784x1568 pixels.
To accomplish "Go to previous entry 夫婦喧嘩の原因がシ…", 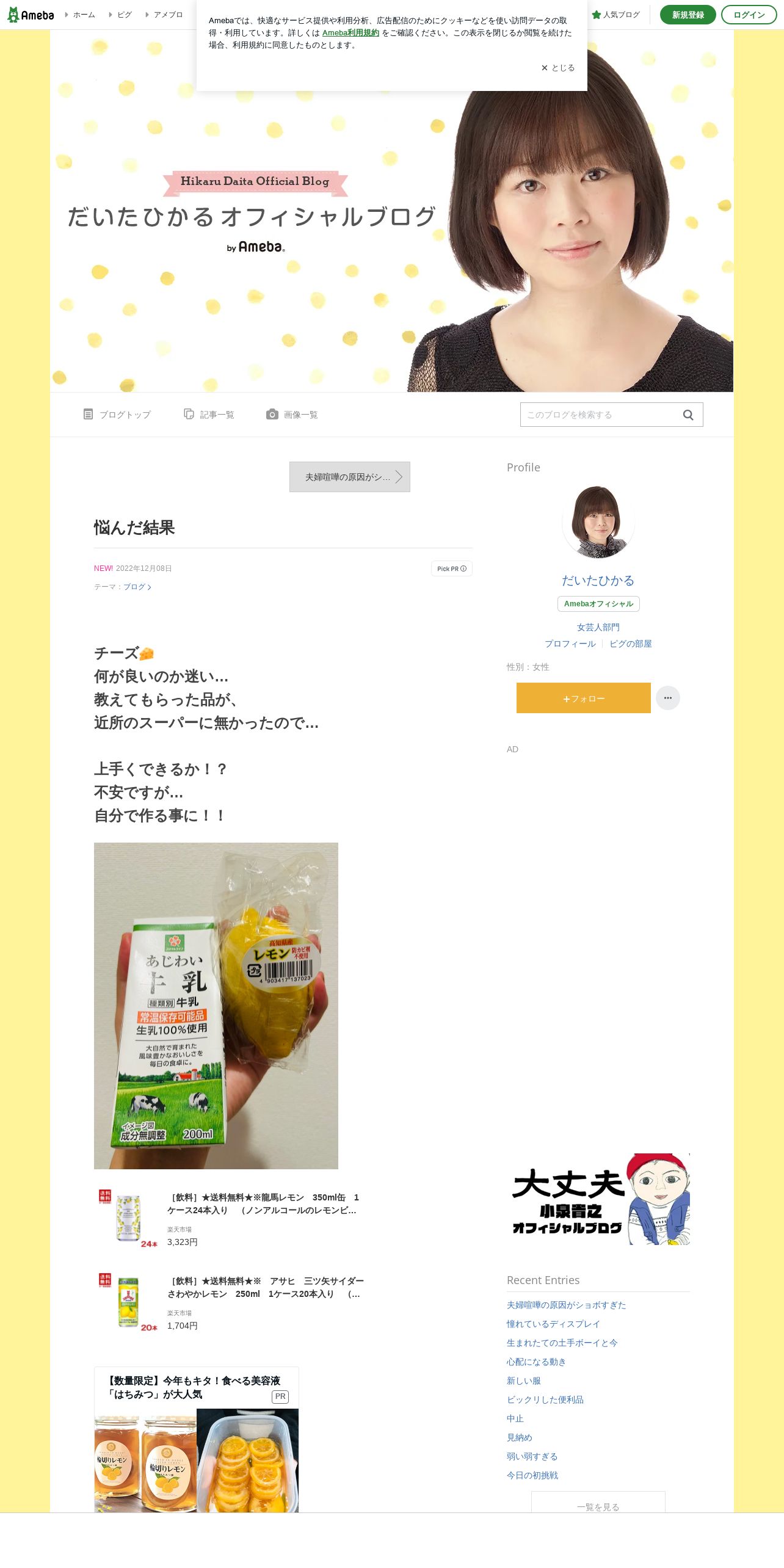I will pos(350,477).
